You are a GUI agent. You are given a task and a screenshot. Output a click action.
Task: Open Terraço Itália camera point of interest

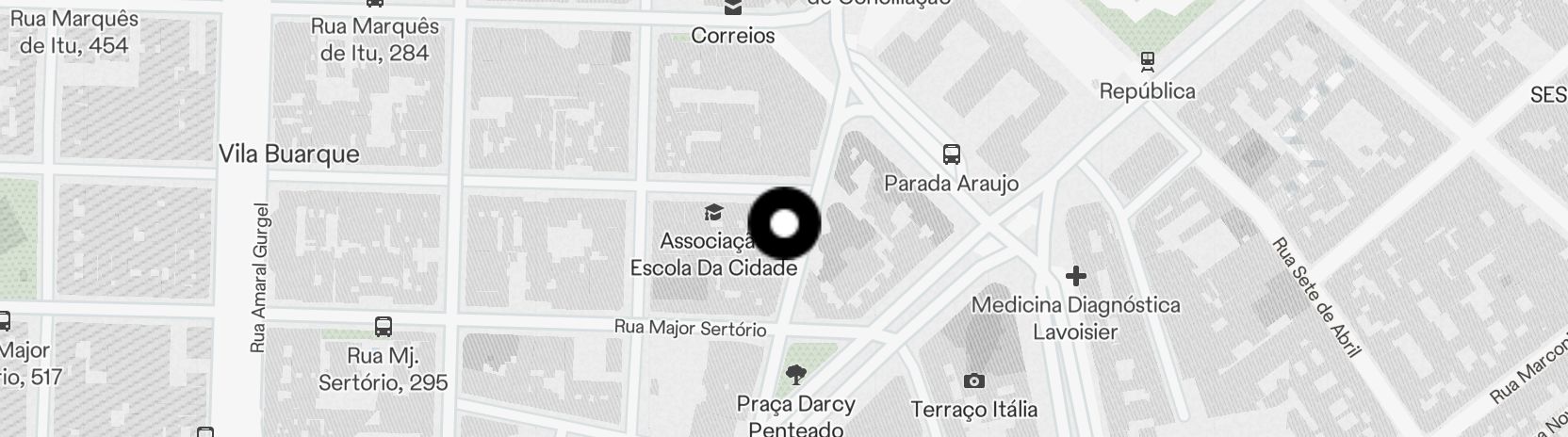974,381
